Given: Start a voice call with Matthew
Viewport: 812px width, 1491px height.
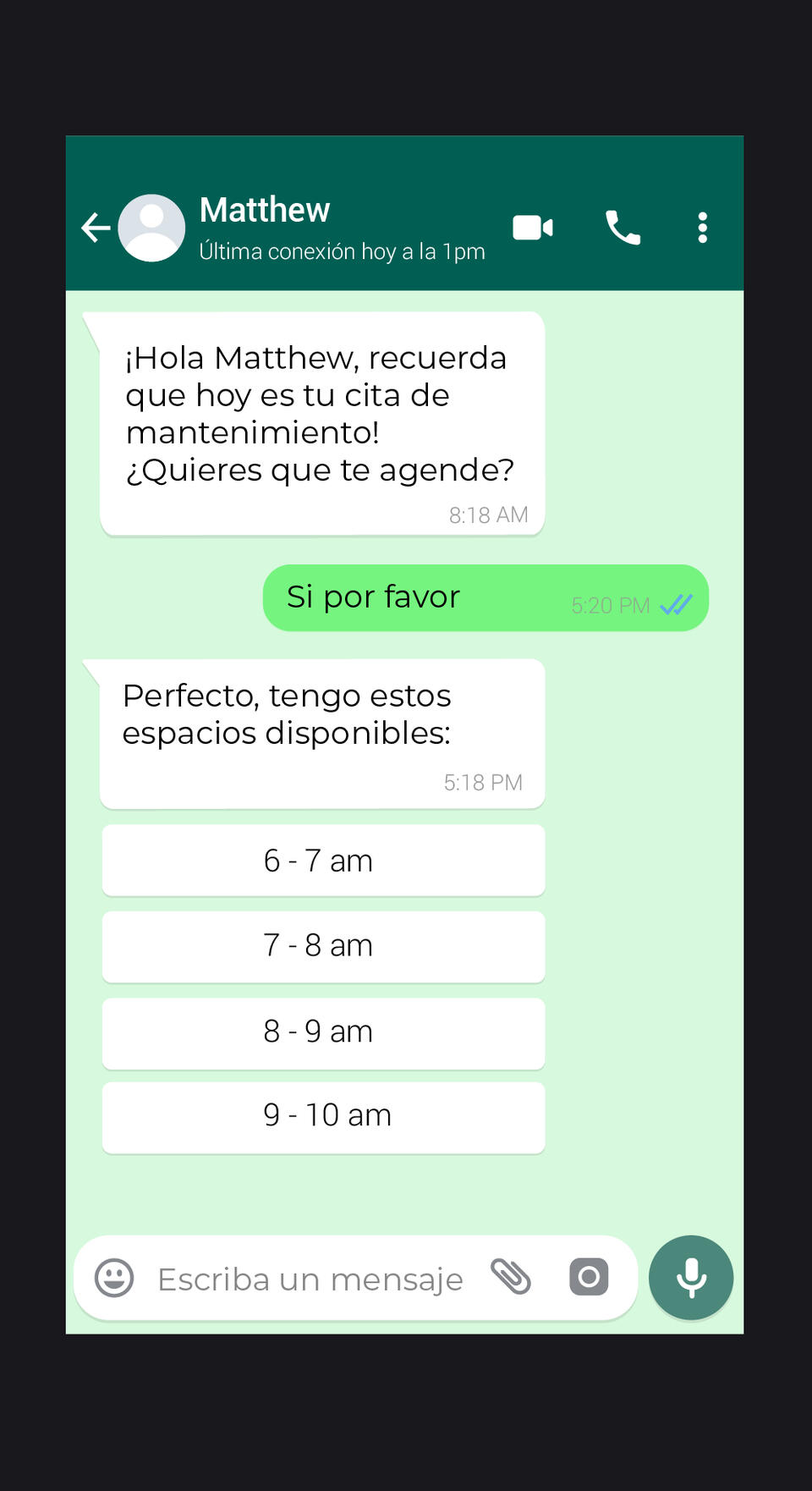Looking at the screenshot, I should pyautogui.click(x=623, y=228).
